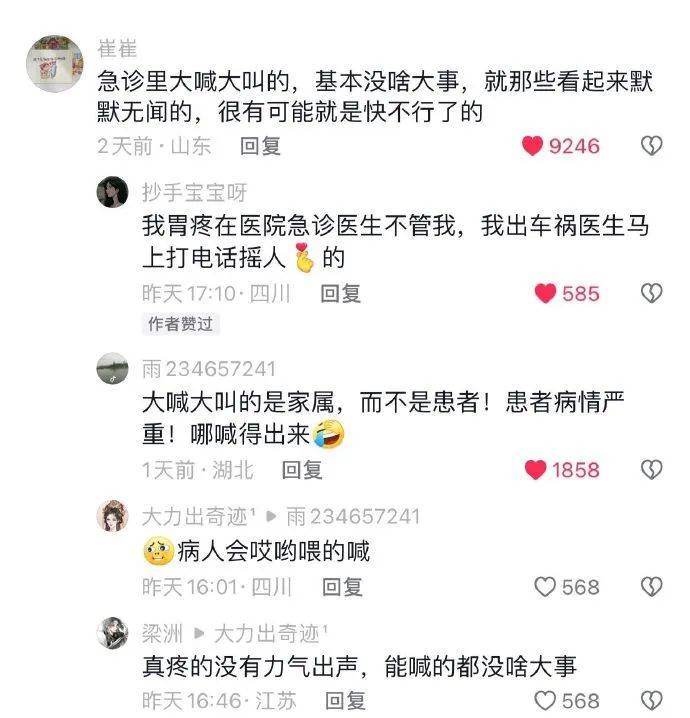This screenshot has width=690, height=718.
Task: Reply to 梁洲's comment
Action: point(346,701)
